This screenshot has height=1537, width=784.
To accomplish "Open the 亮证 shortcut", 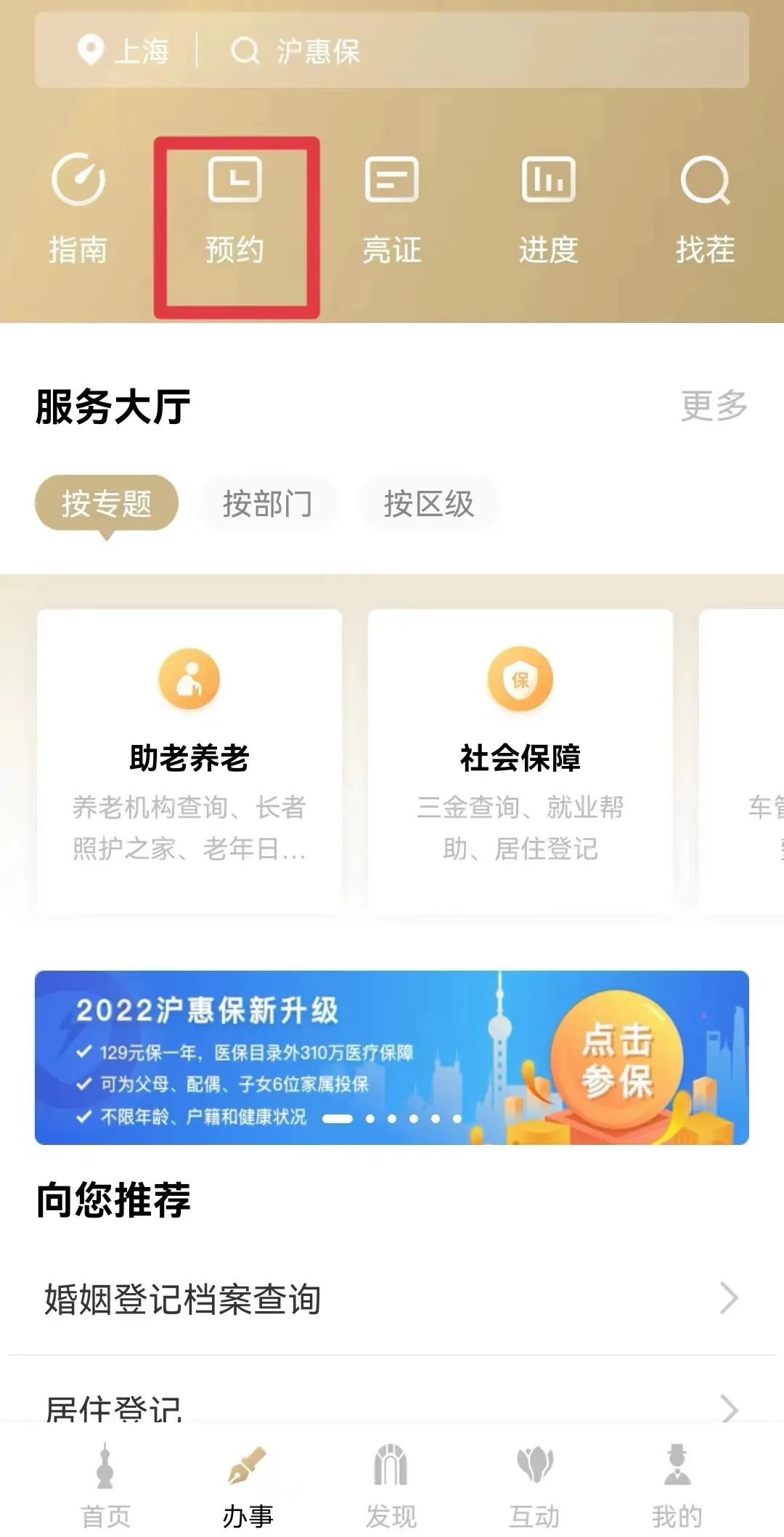I will 391,209.
